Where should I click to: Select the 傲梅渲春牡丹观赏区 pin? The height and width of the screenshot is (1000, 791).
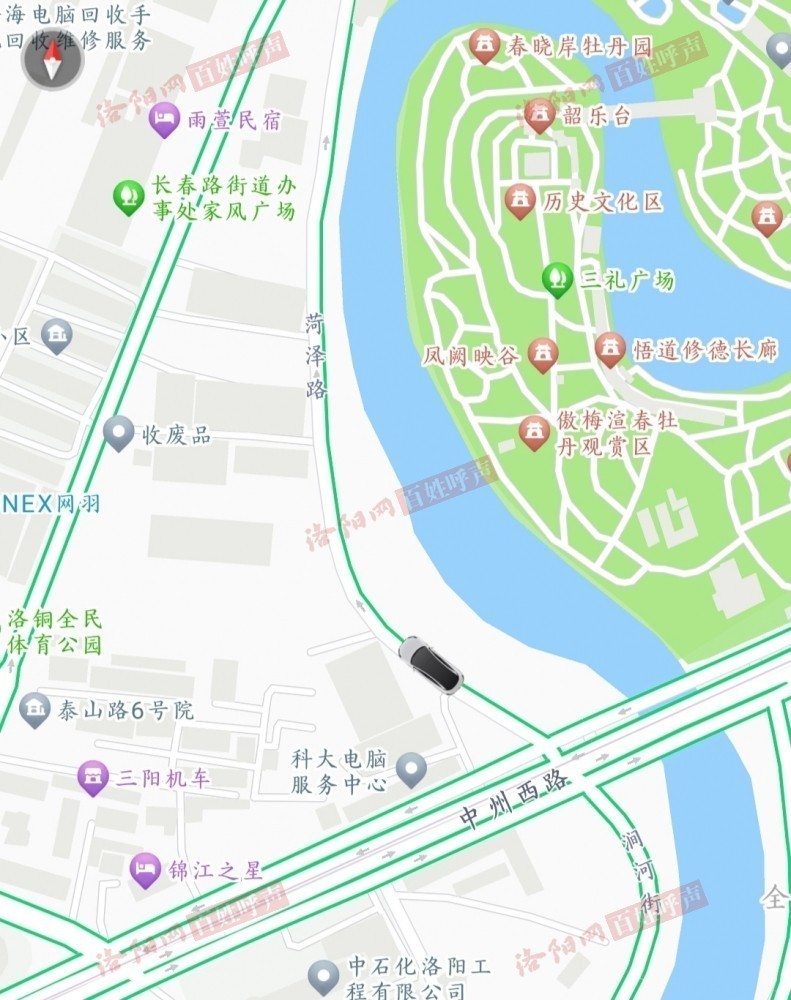coord(535,432)
